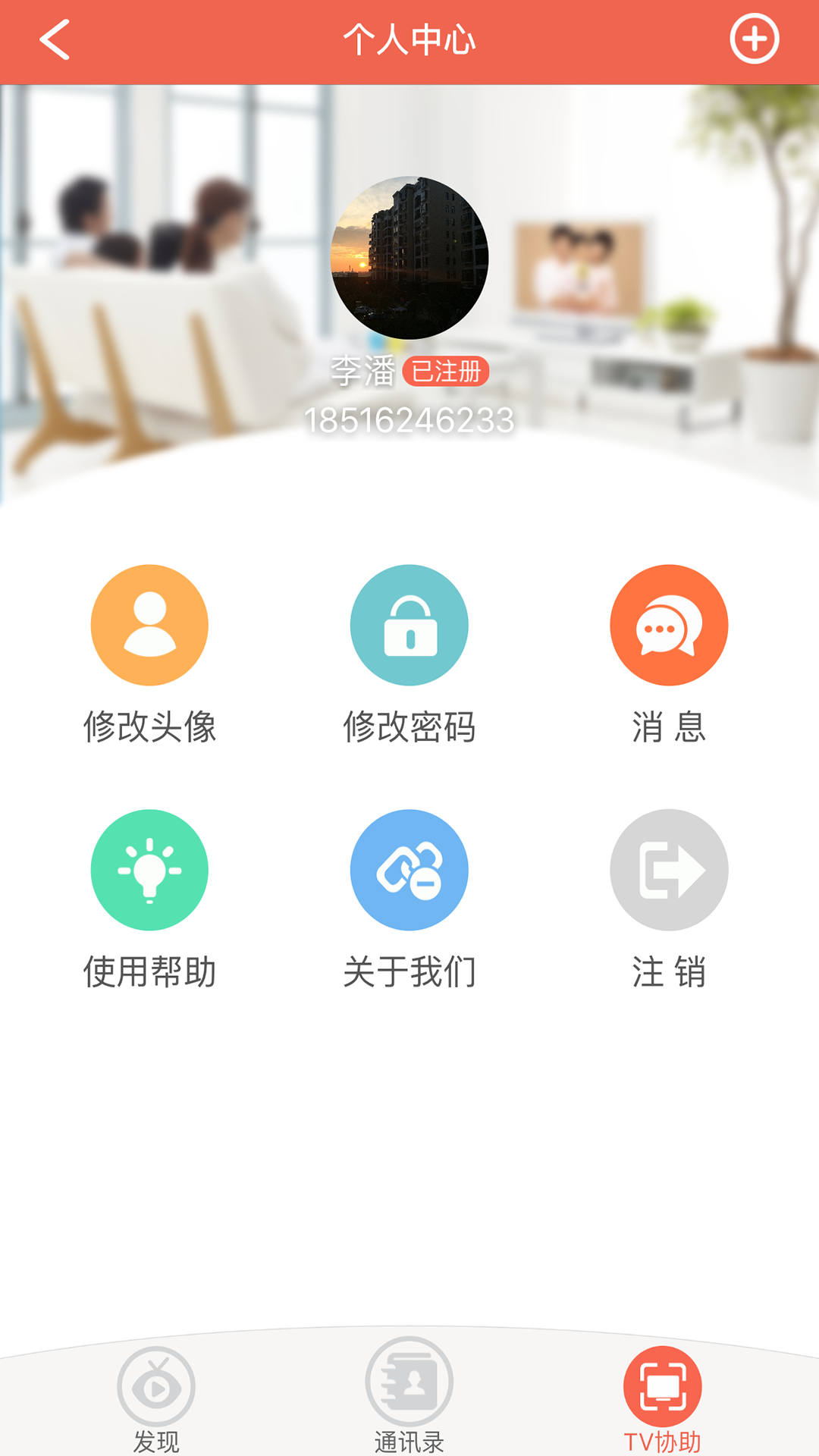This screenshot has height=1456, width=819.
Task: Switch to the 通讯录 contacts tab
Action: [409, 1399]
